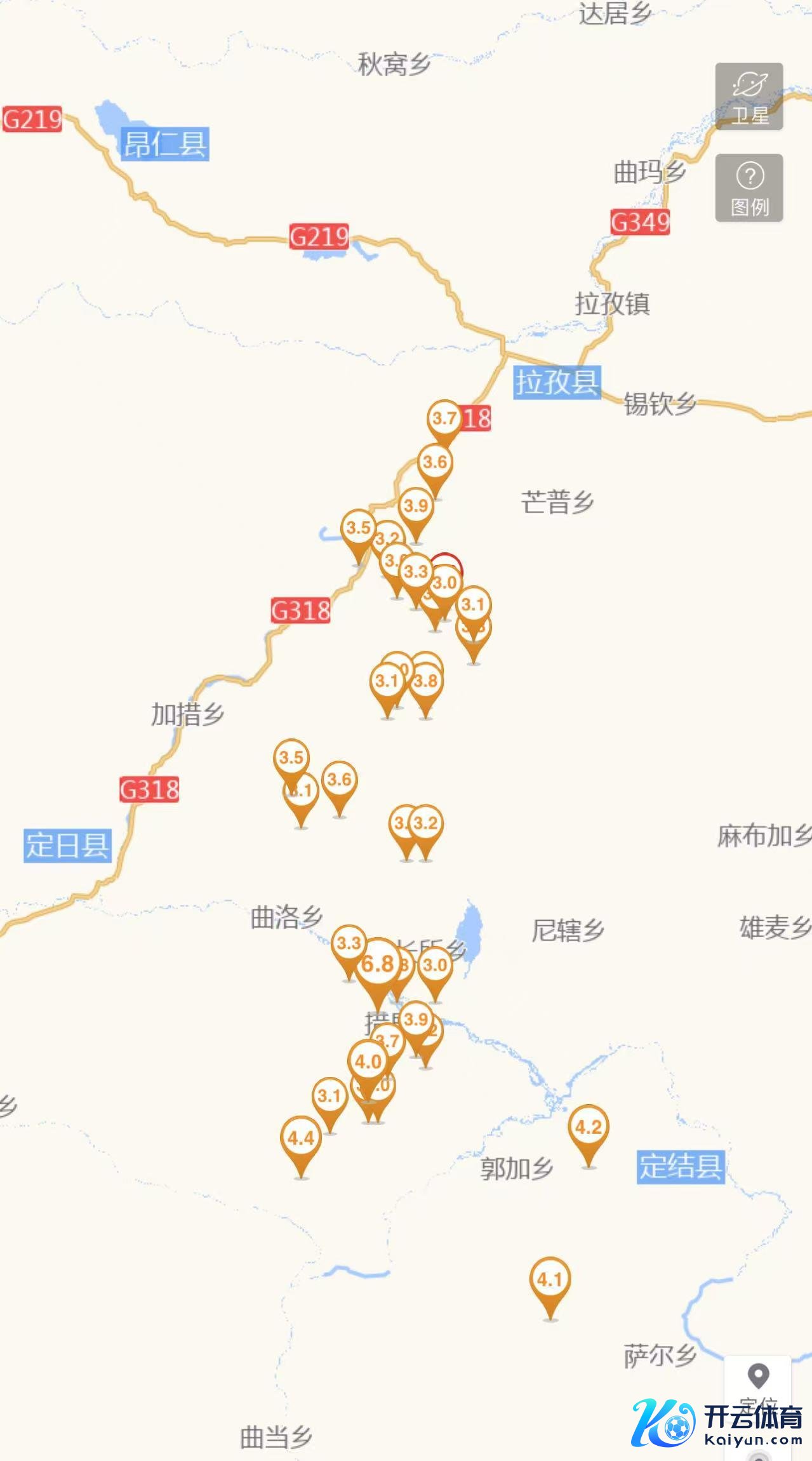Image resolution: width=812 pixels, height=1461 pixels.
Task: Open the map legend (图例)
Action: pyautogui.click(x=749, y=188)
